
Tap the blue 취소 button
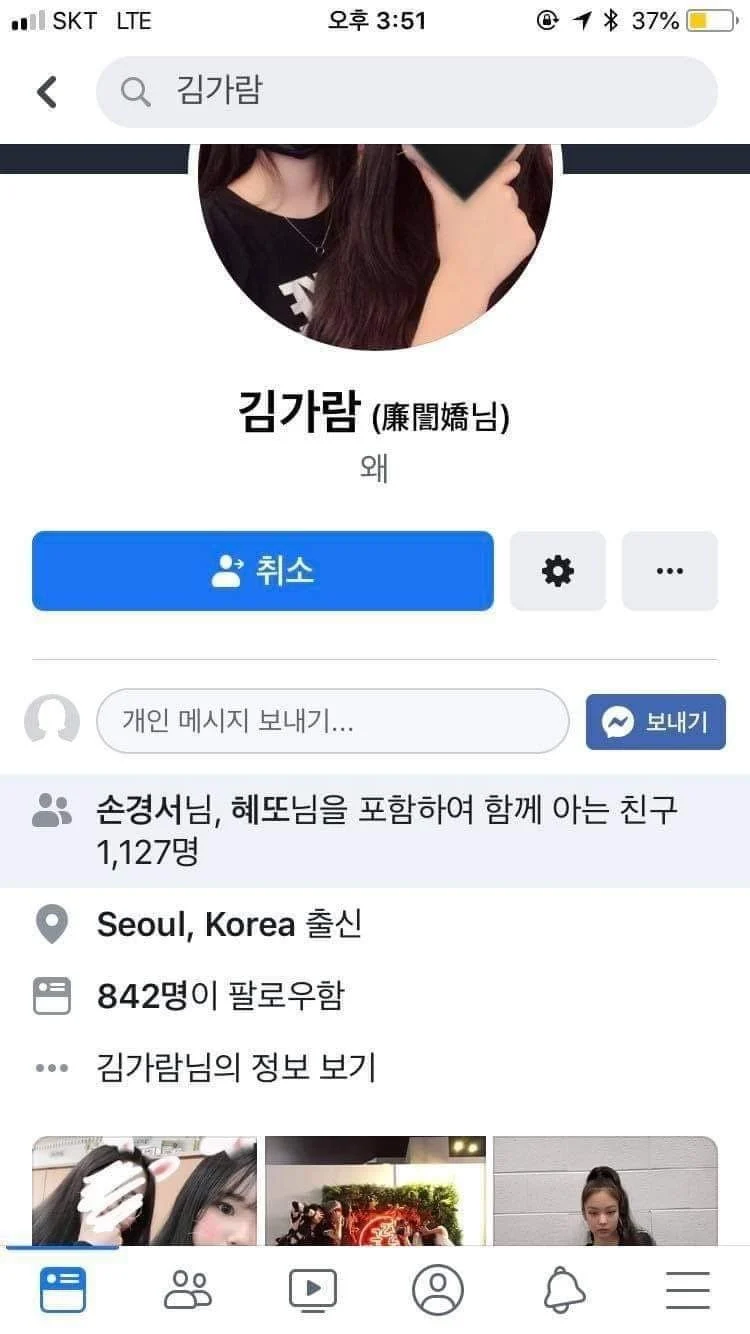[x=263, y=571]
